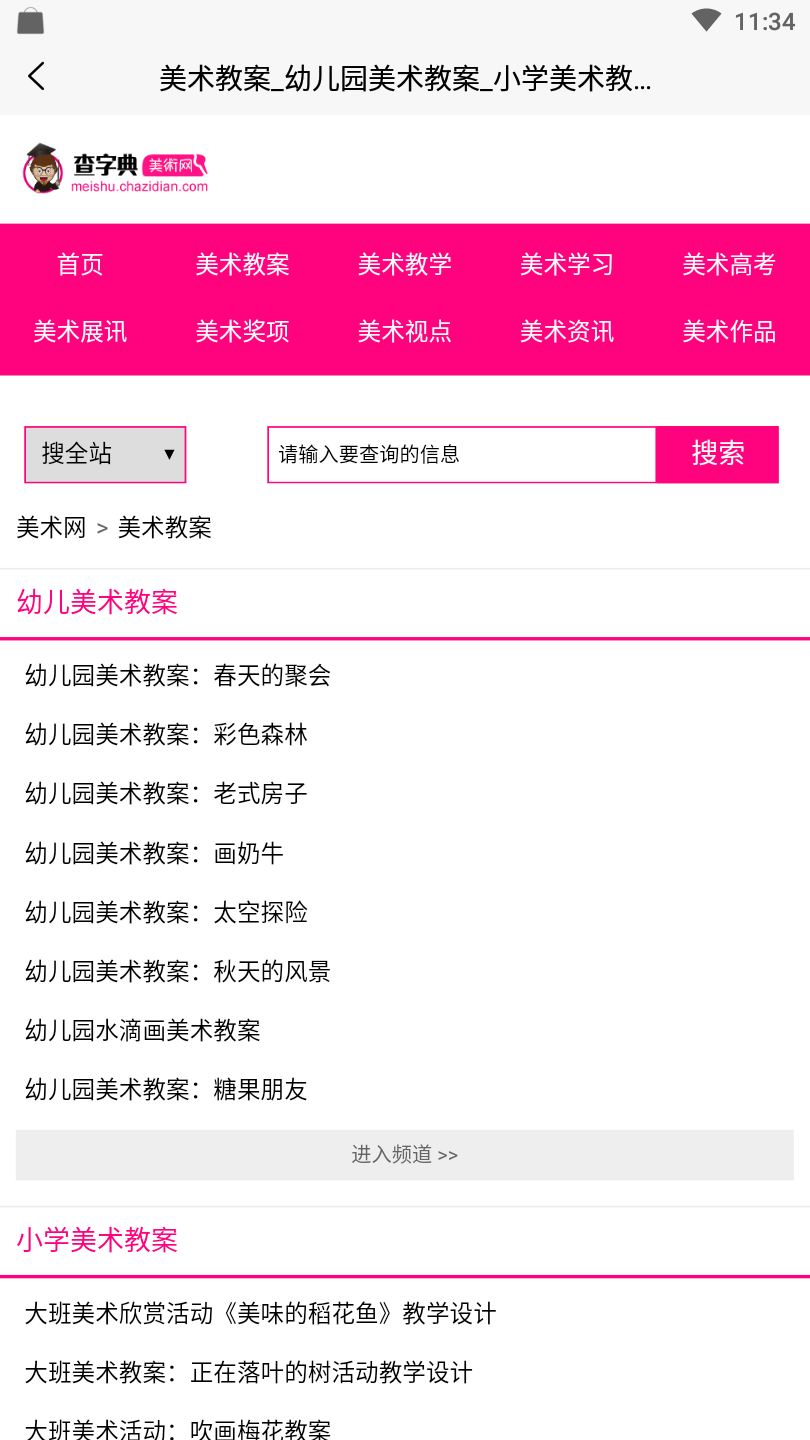The image size is (810, 1440).
Task: Select the 美术奖项 navigation item
Action: 242,331
